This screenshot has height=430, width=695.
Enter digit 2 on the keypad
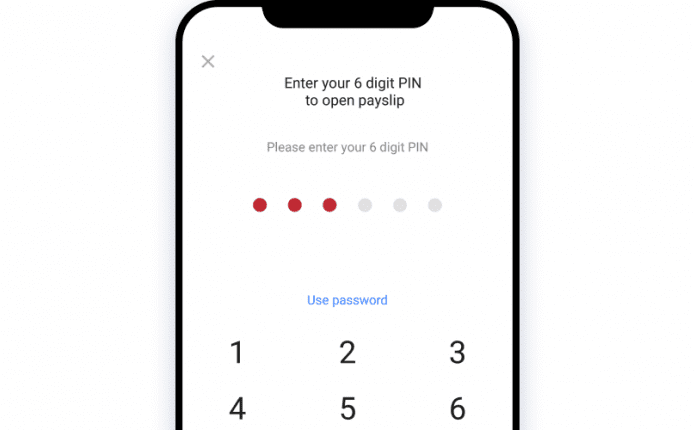(347, 353)
